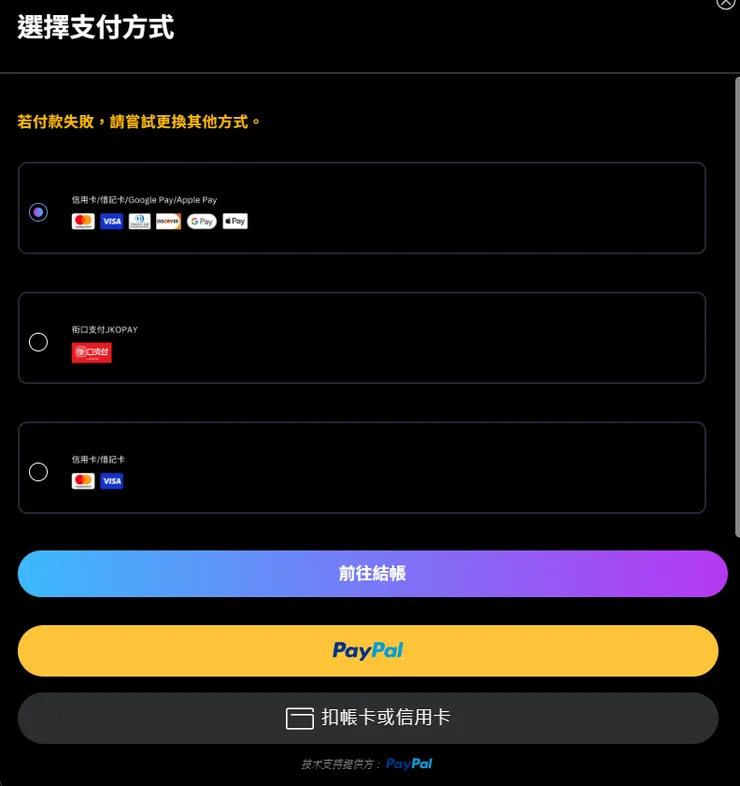Click the G Pay icon
Viewport: 740px width, 786px height.
(x=200, y=221)
